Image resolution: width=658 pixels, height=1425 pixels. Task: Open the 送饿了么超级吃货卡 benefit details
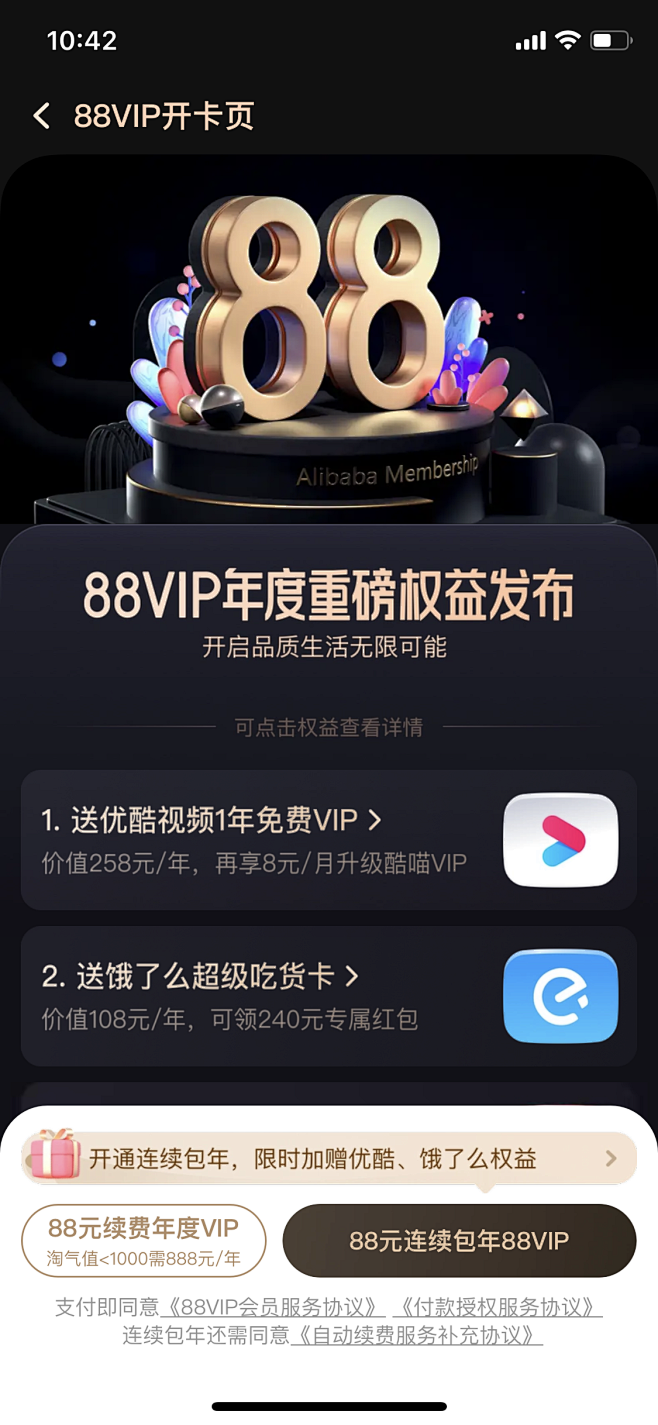tap(328, 995)
